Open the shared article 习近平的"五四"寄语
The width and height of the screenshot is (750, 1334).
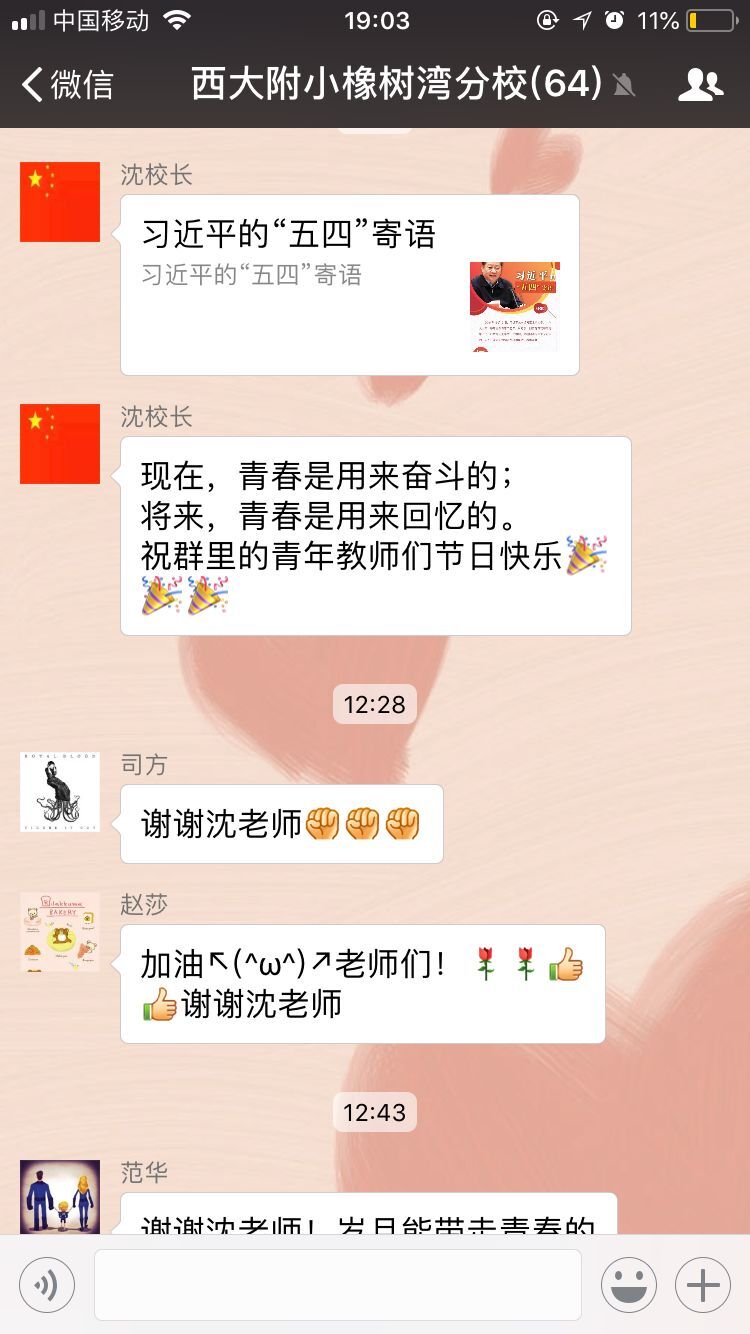(350, 285)
